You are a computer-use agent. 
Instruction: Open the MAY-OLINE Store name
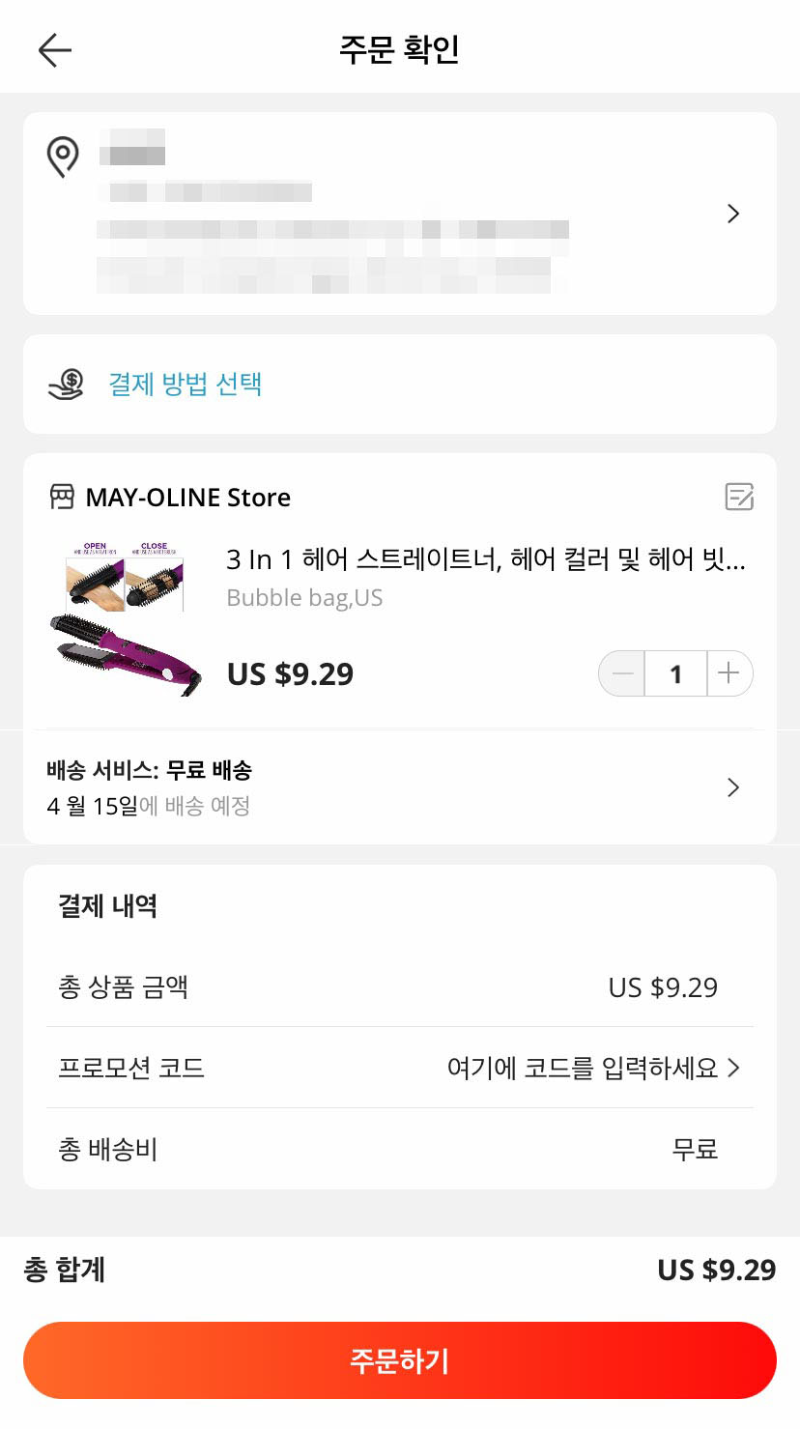[189, 496]
